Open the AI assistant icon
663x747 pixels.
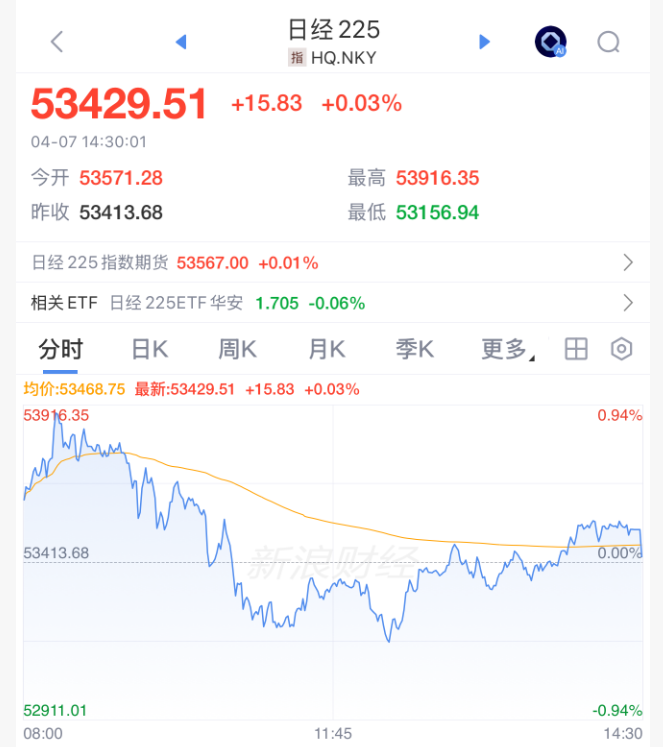tap(550, 41)
